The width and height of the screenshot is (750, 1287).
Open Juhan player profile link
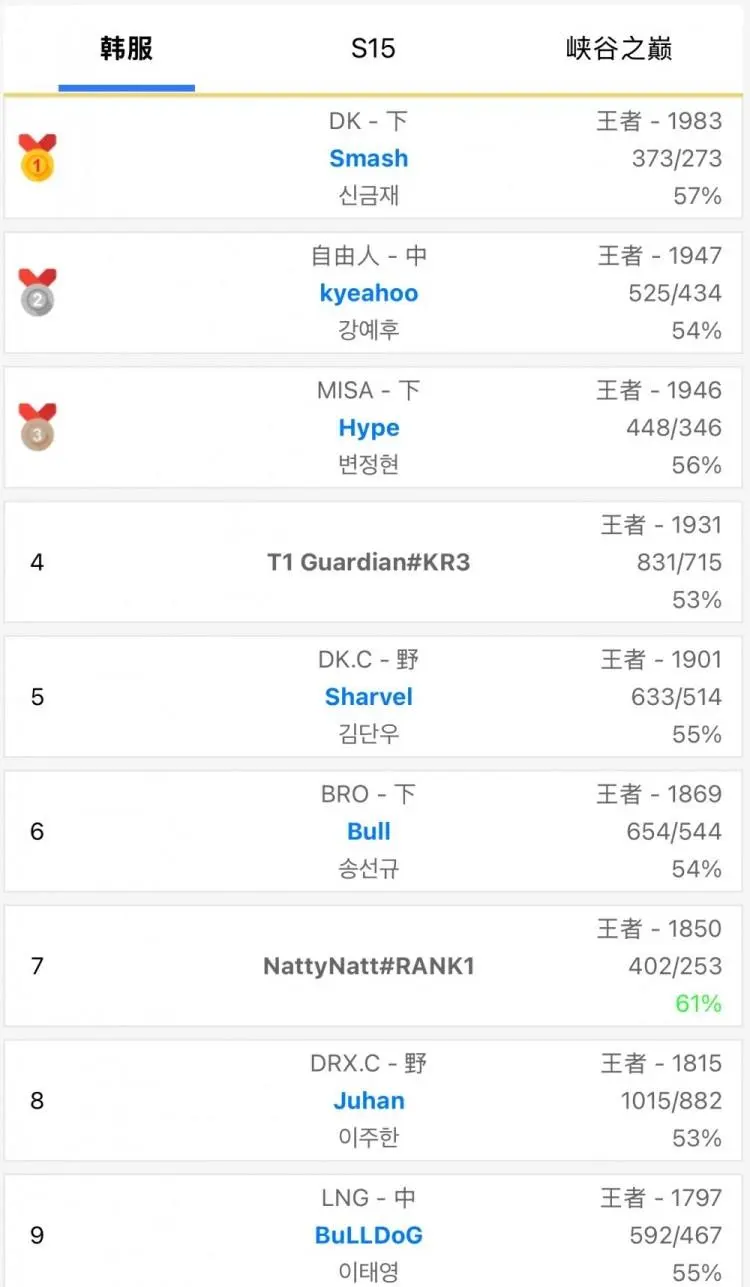368,1101
